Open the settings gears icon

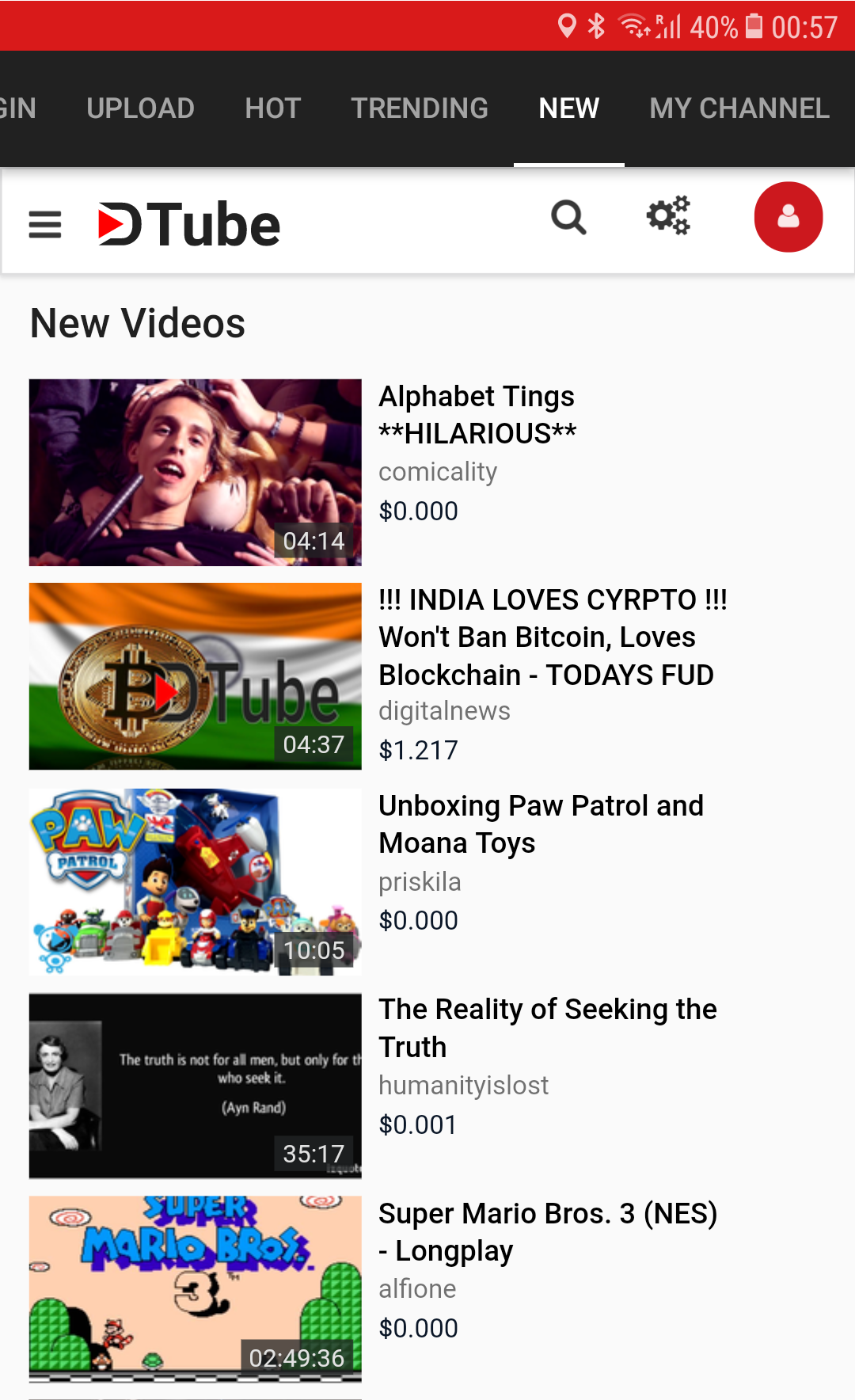click(668, 216)
